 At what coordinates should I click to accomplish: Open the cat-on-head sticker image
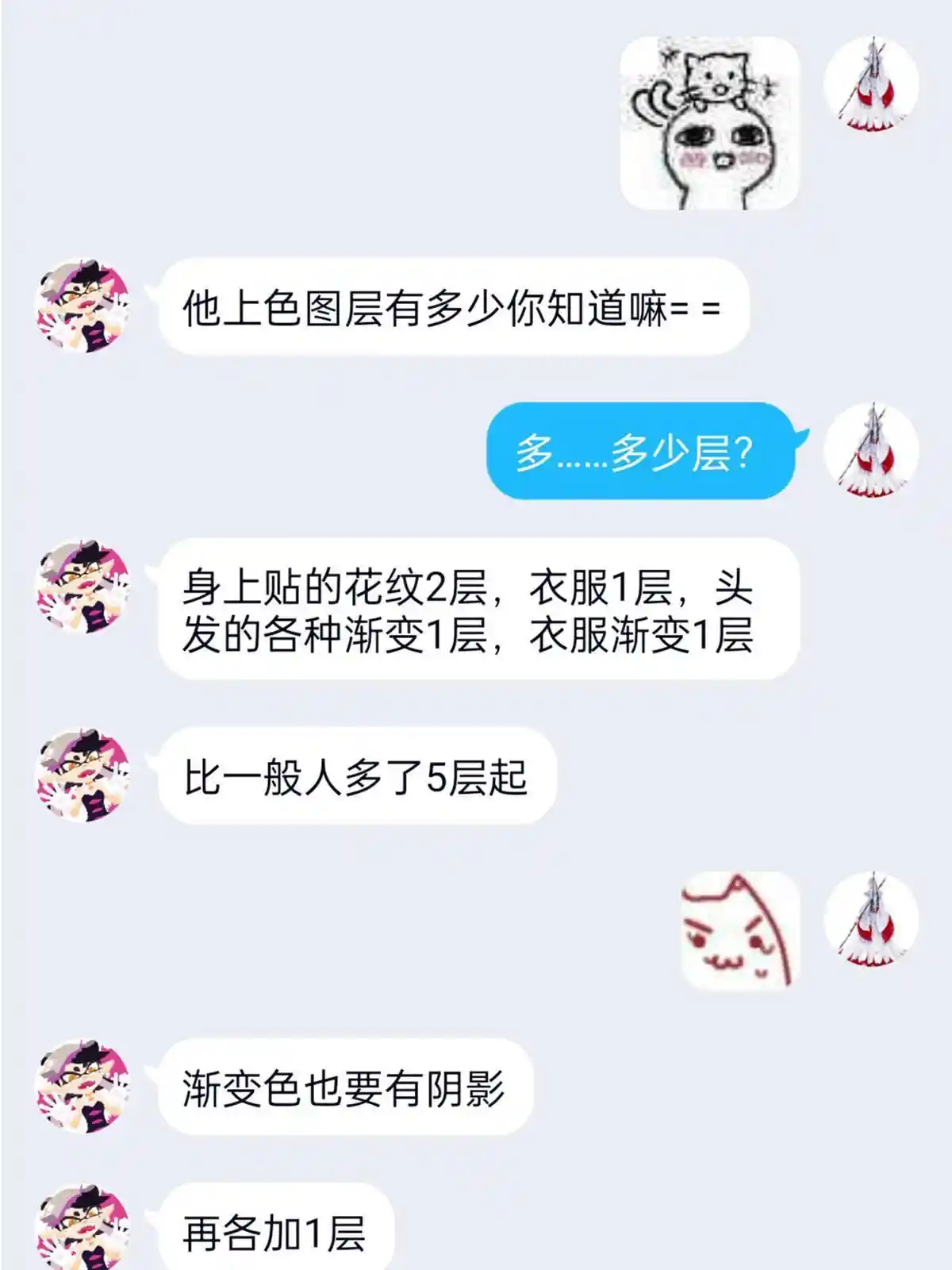coord(708,124)
